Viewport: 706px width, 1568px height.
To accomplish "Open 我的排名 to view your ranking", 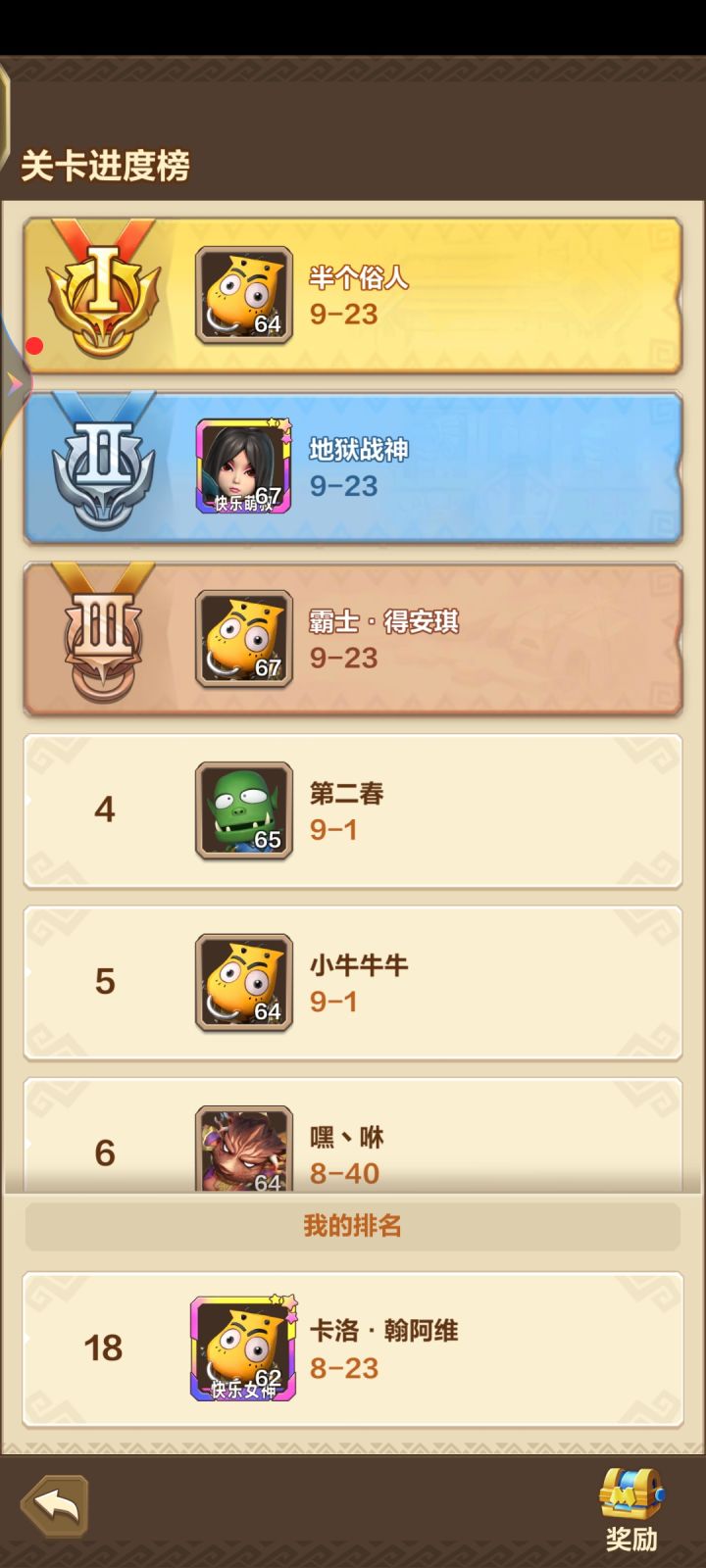I will pos(353,1224).
